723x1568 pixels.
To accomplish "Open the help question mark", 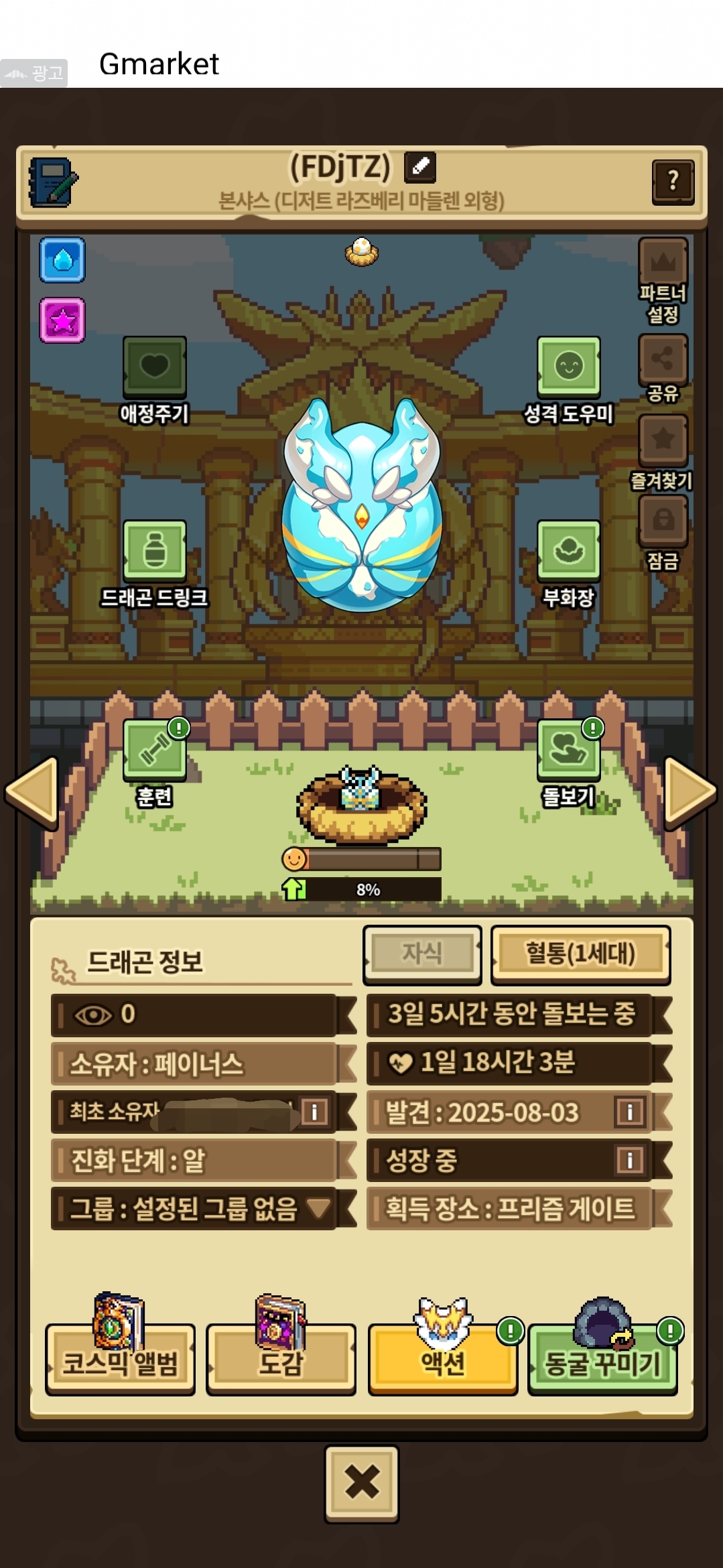I will tap(673, 181).
